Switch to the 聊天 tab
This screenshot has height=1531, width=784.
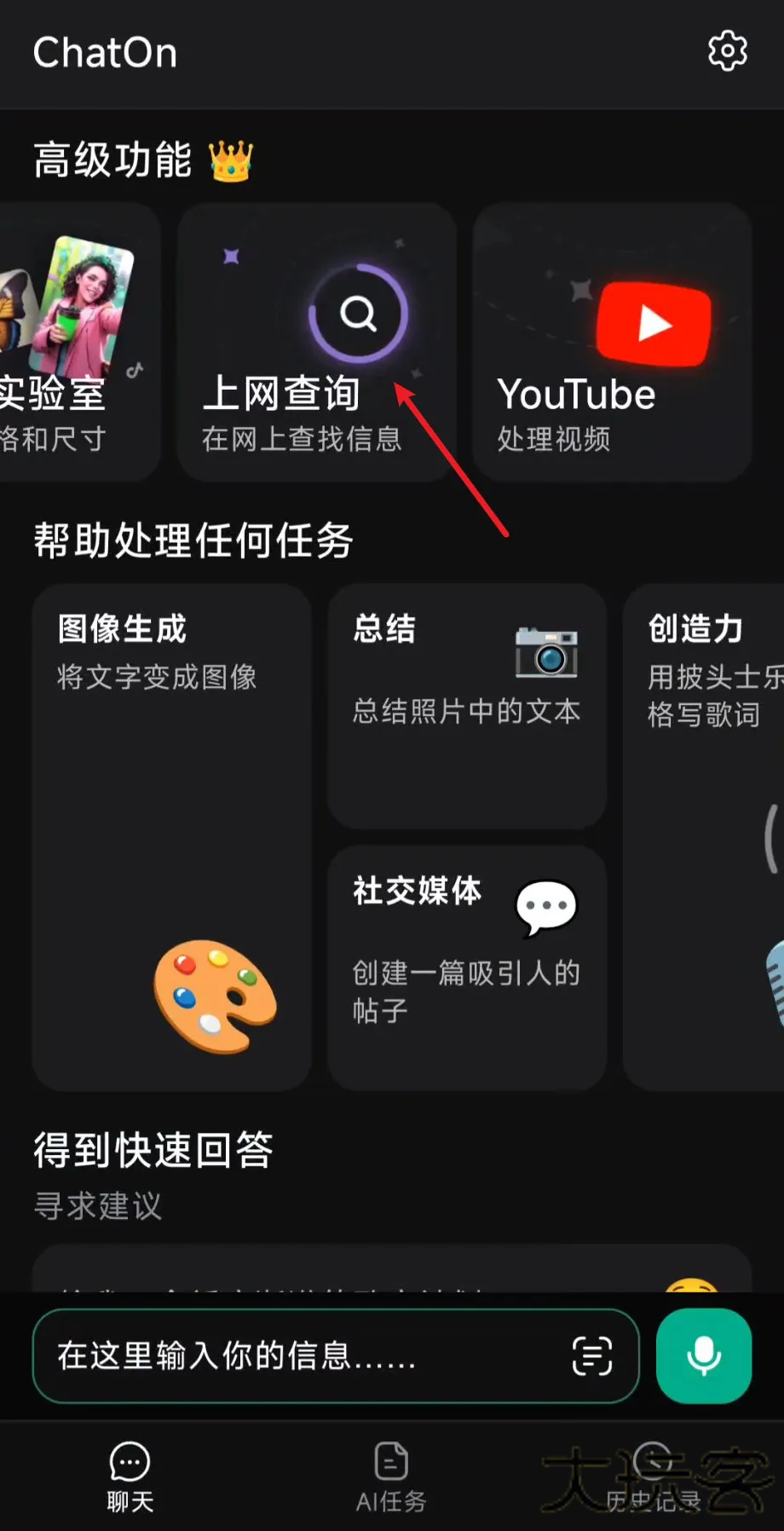point(130,1476)
